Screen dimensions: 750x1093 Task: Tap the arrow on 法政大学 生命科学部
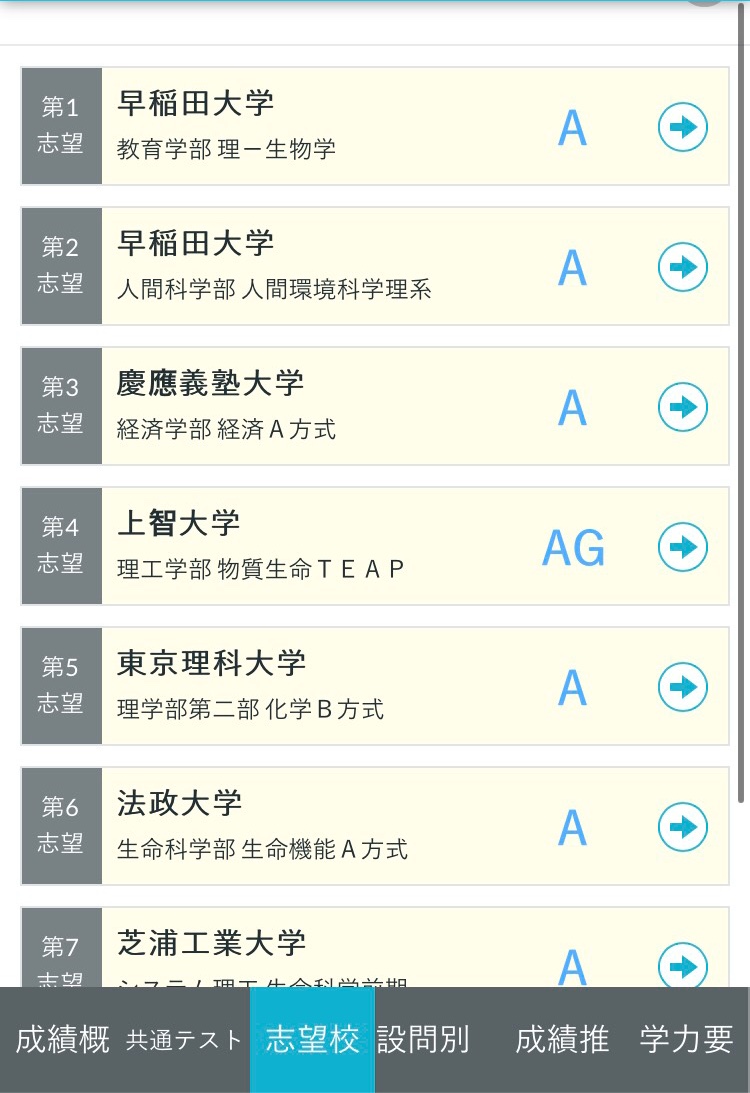click(683, 827)
